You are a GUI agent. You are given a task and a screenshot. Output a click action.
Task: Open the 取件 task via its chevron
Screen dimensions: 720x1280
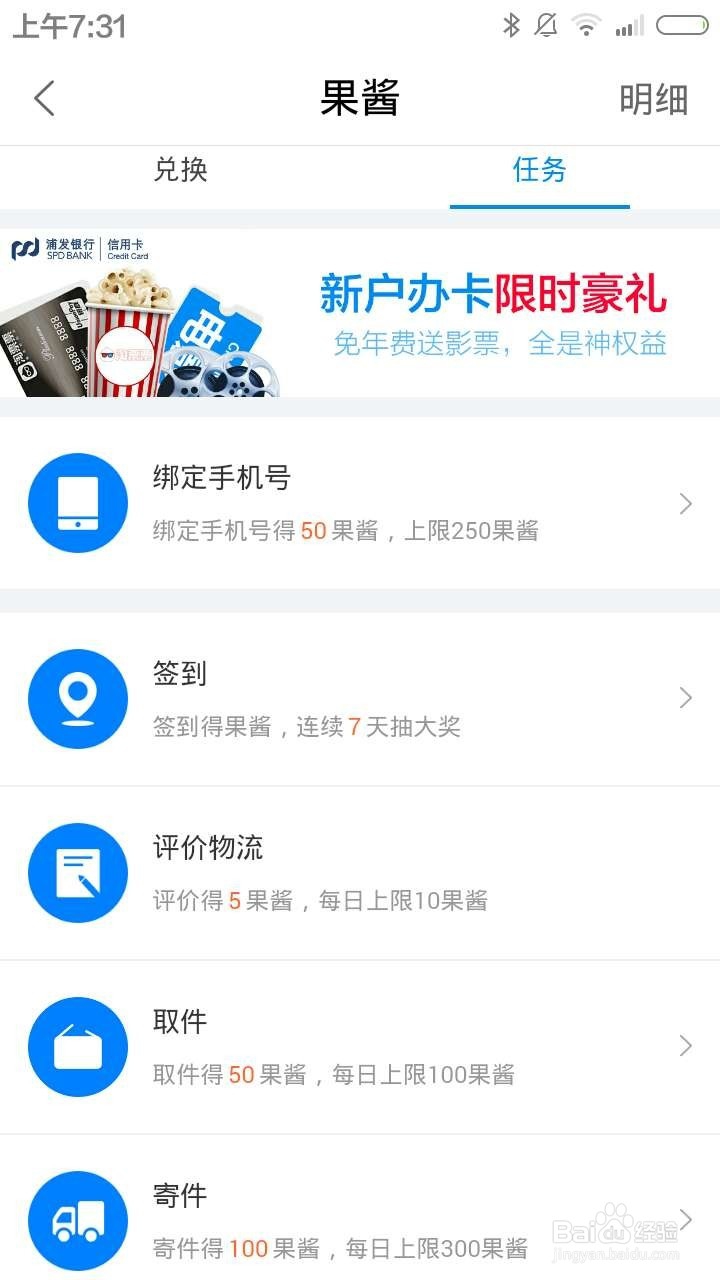[684, 1046]
